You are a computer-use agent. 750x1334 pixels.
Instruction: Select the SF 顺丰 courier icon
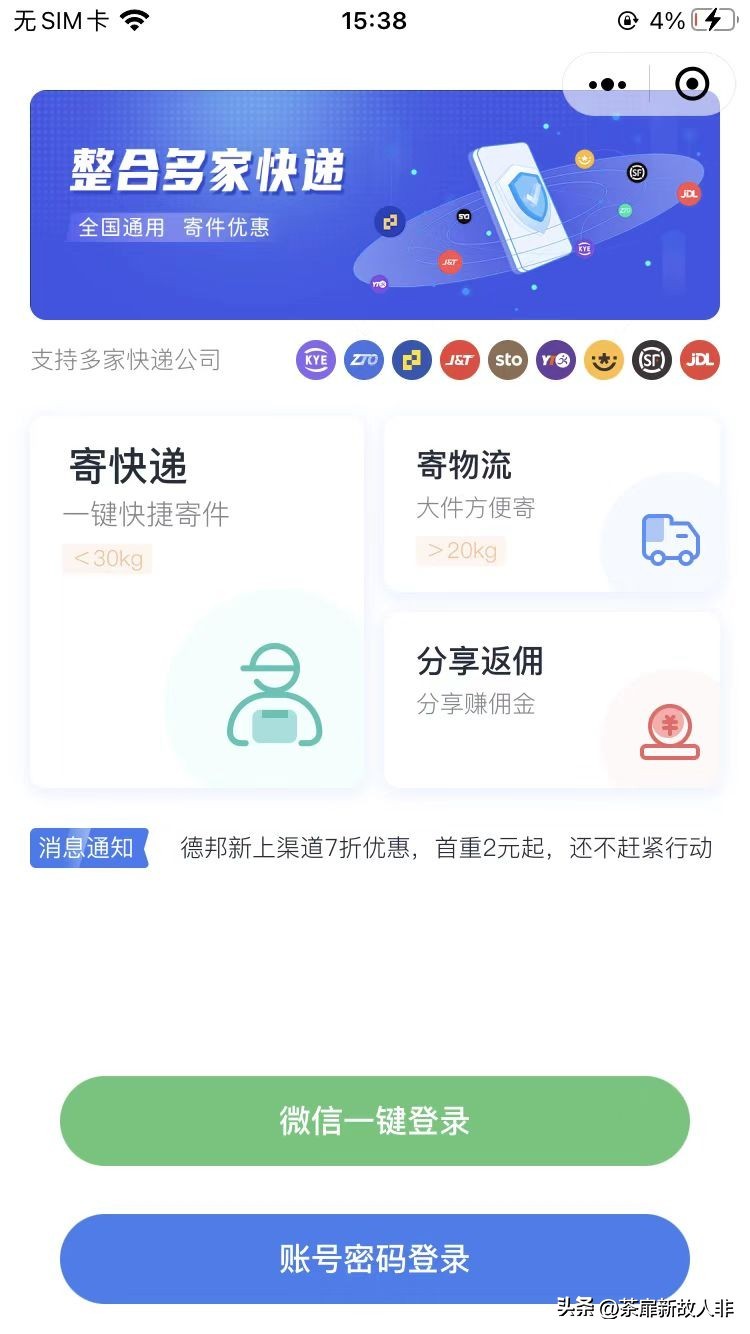[x=652, y=360]
